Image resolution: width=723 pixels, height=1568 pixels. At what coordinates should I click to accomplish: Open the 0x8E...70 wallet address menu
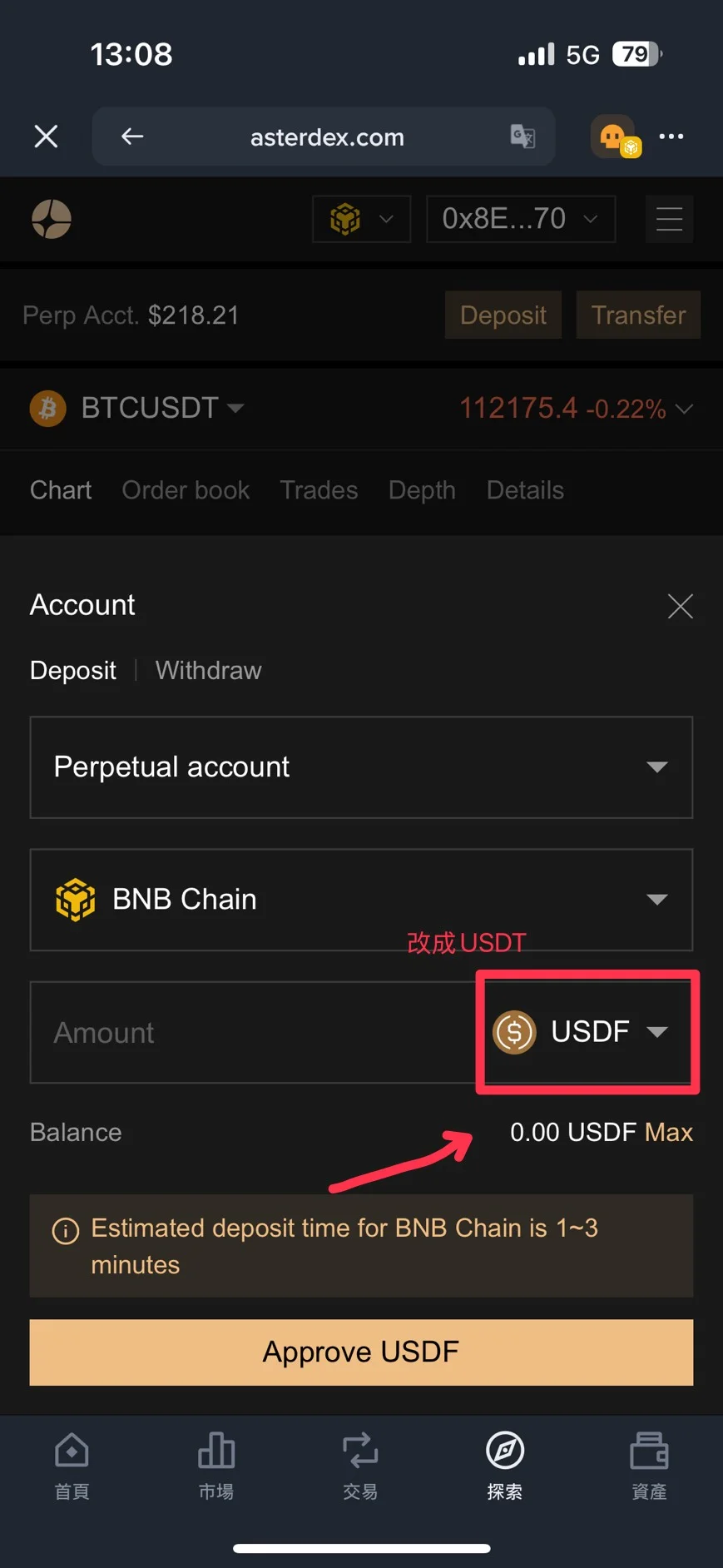pos(520,219)
